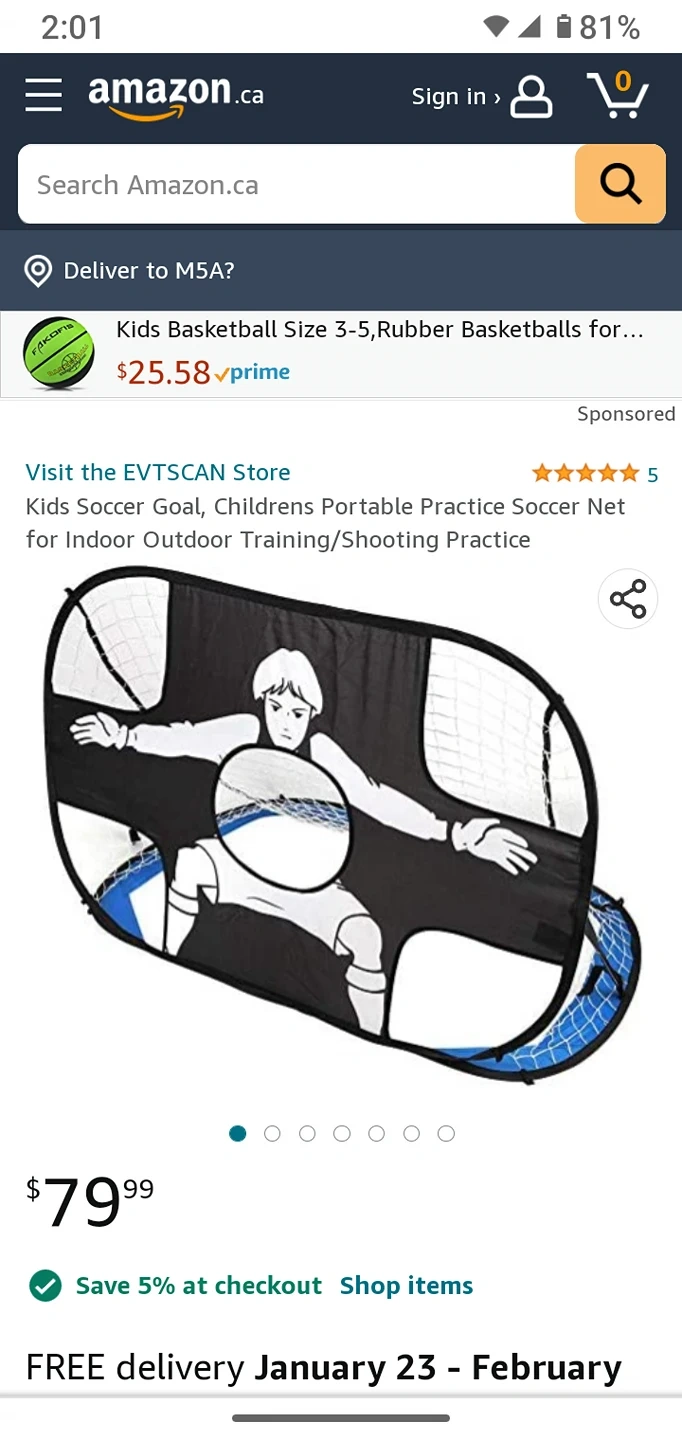Jump to the second image dot
This screenshot has width=682, height=1440.
tap(272, 1133)
